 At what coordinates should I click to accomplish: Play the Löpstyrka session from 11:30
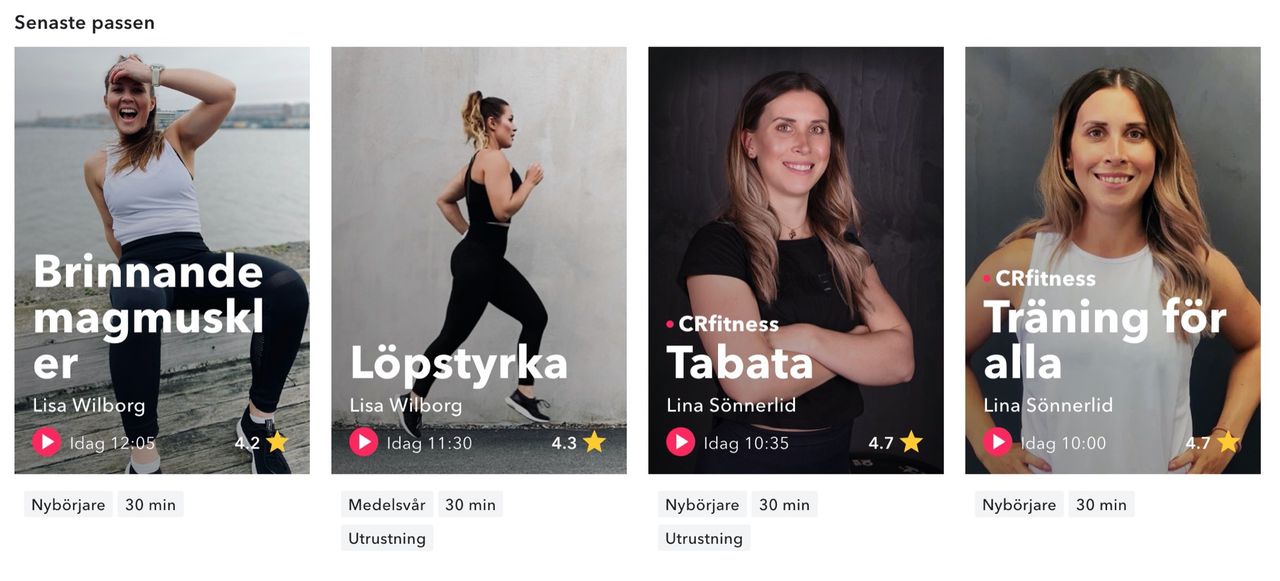(x=363, y=442)
